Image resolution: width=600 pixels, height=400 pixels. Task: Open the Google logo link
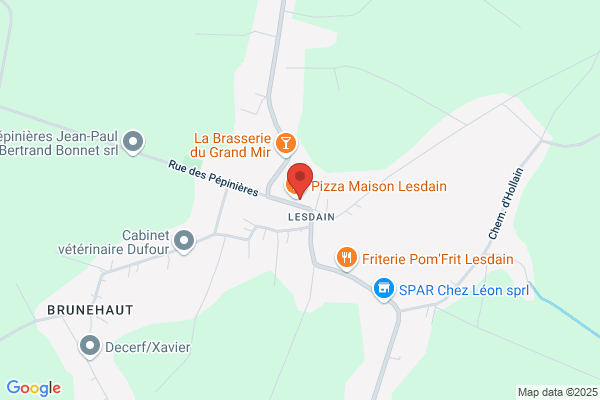pos(34,388)
